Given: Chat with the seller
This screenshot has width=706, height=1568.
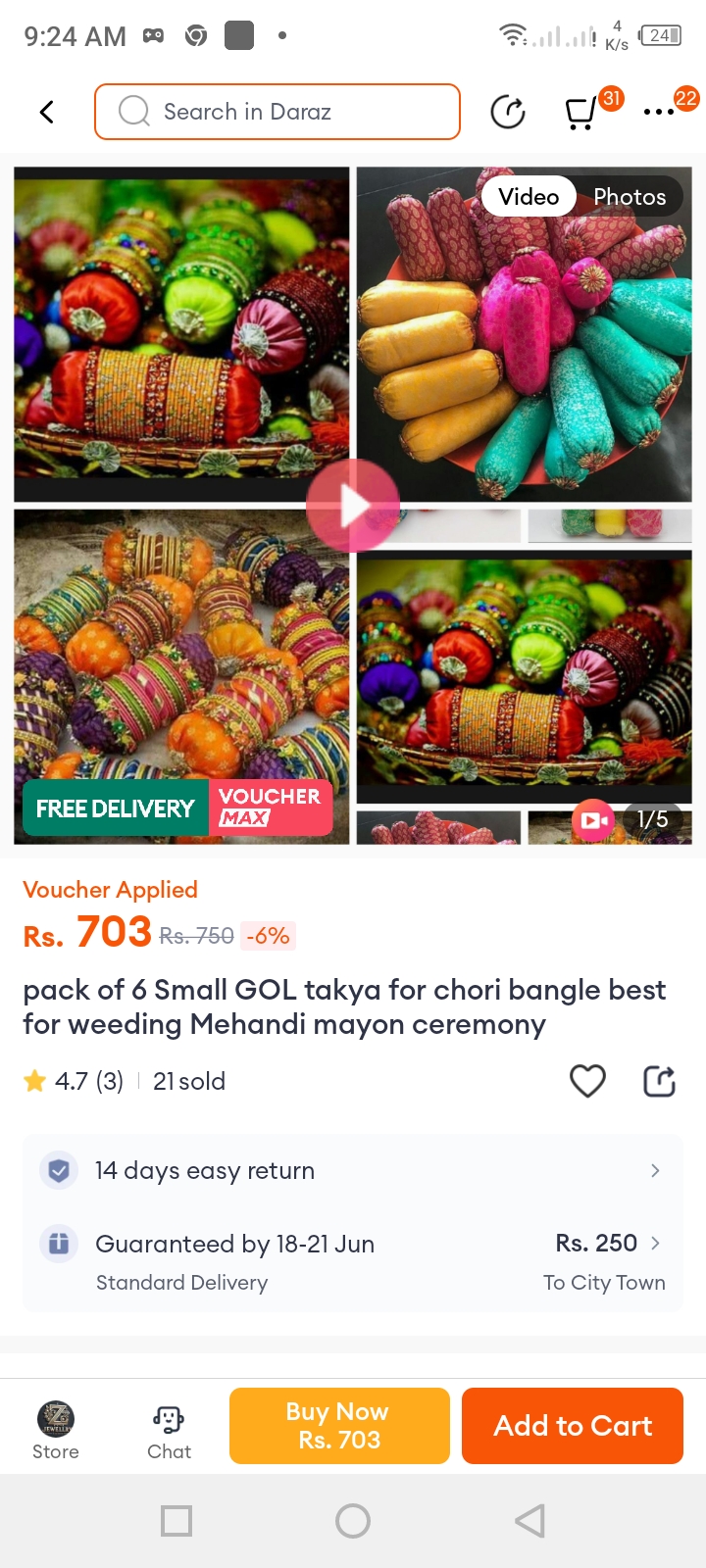Looking at the screenshot, I should pyautogui.click(x=169, y=1429).
